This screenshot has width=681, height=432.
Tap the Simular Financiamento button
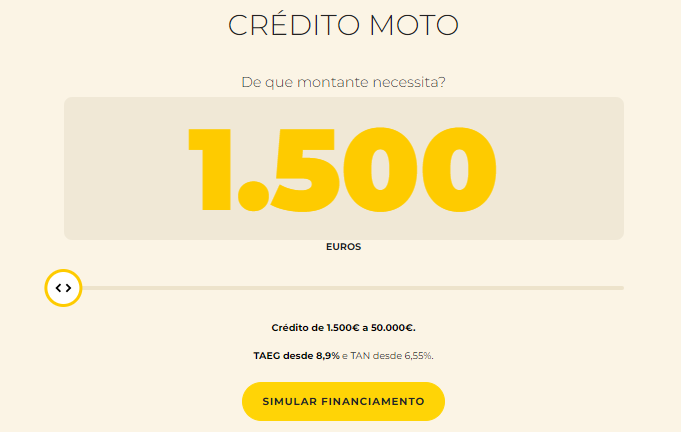tap(343, 401)
